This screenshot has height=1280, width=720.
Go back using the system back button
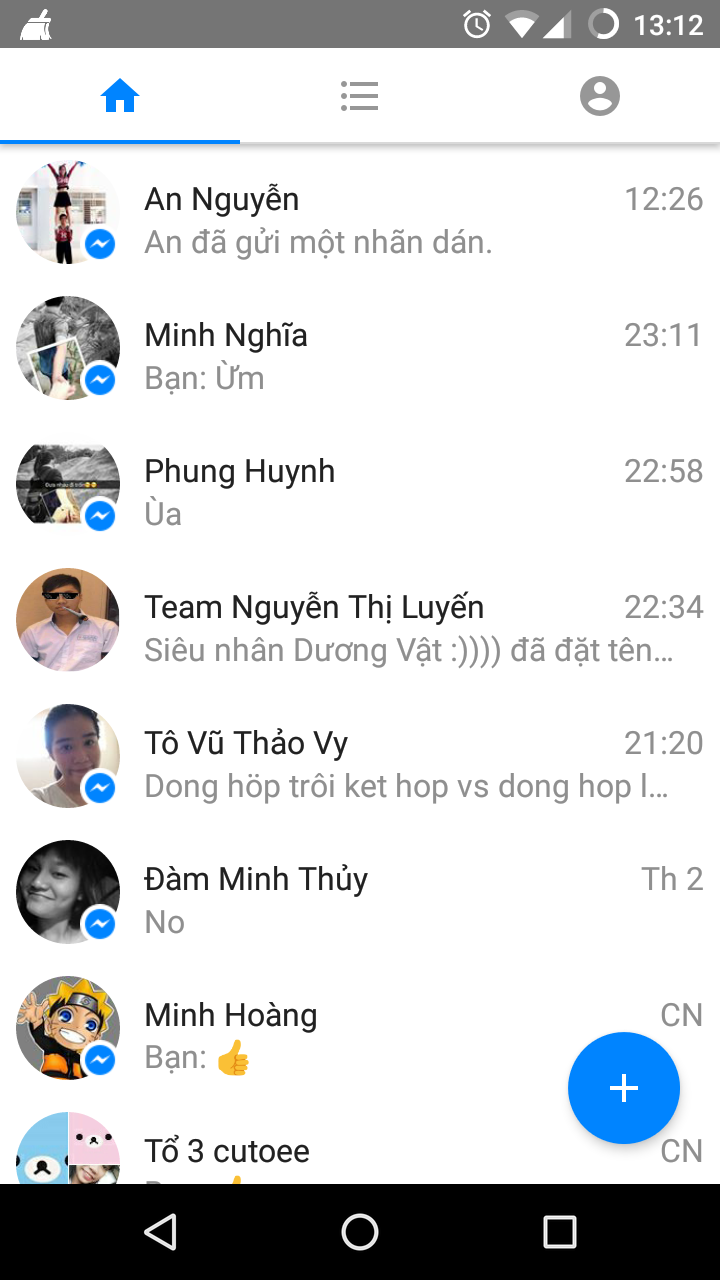pyautogui.click(x=160, y=1232)
